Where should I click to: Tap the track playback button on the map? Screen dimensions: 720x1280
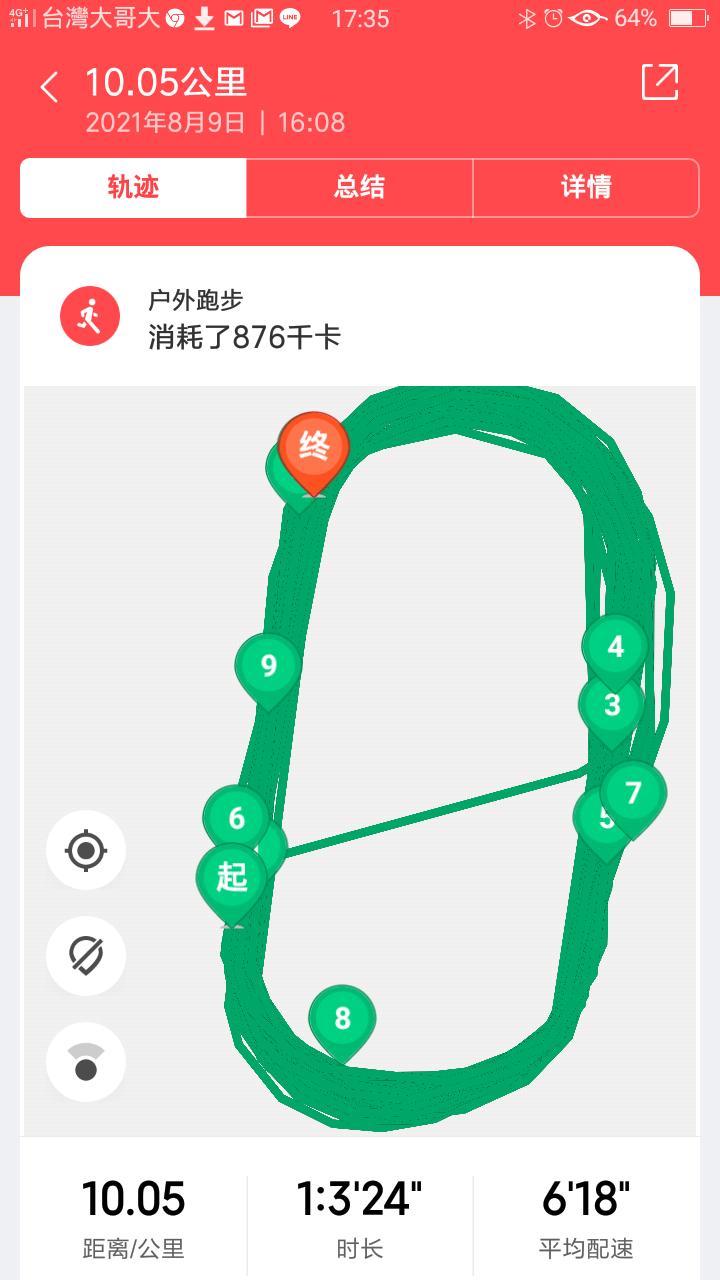(x=86, y=1062)
